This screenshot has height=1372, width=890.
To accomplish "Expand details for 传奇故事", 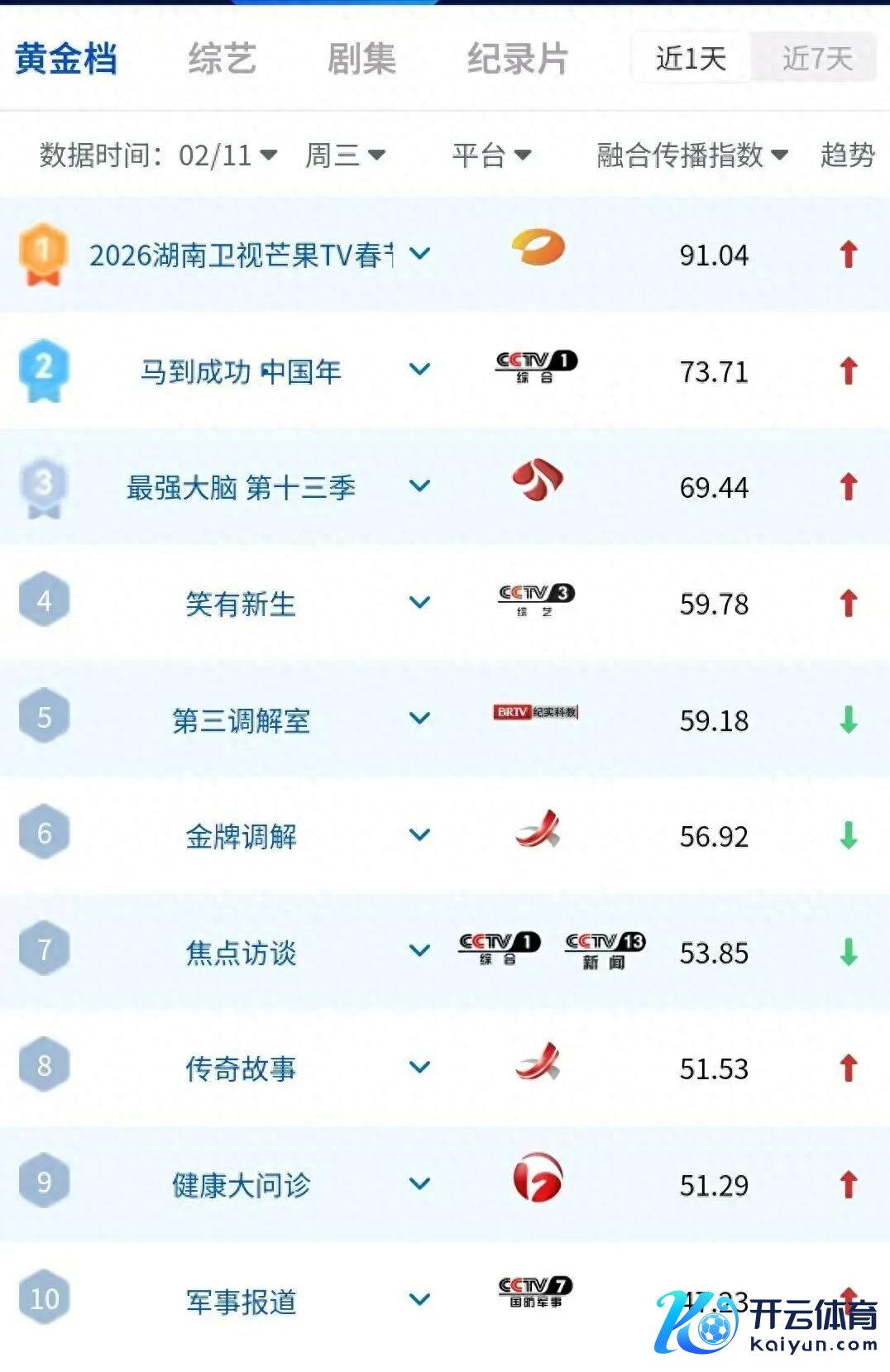I will 420,1068.
